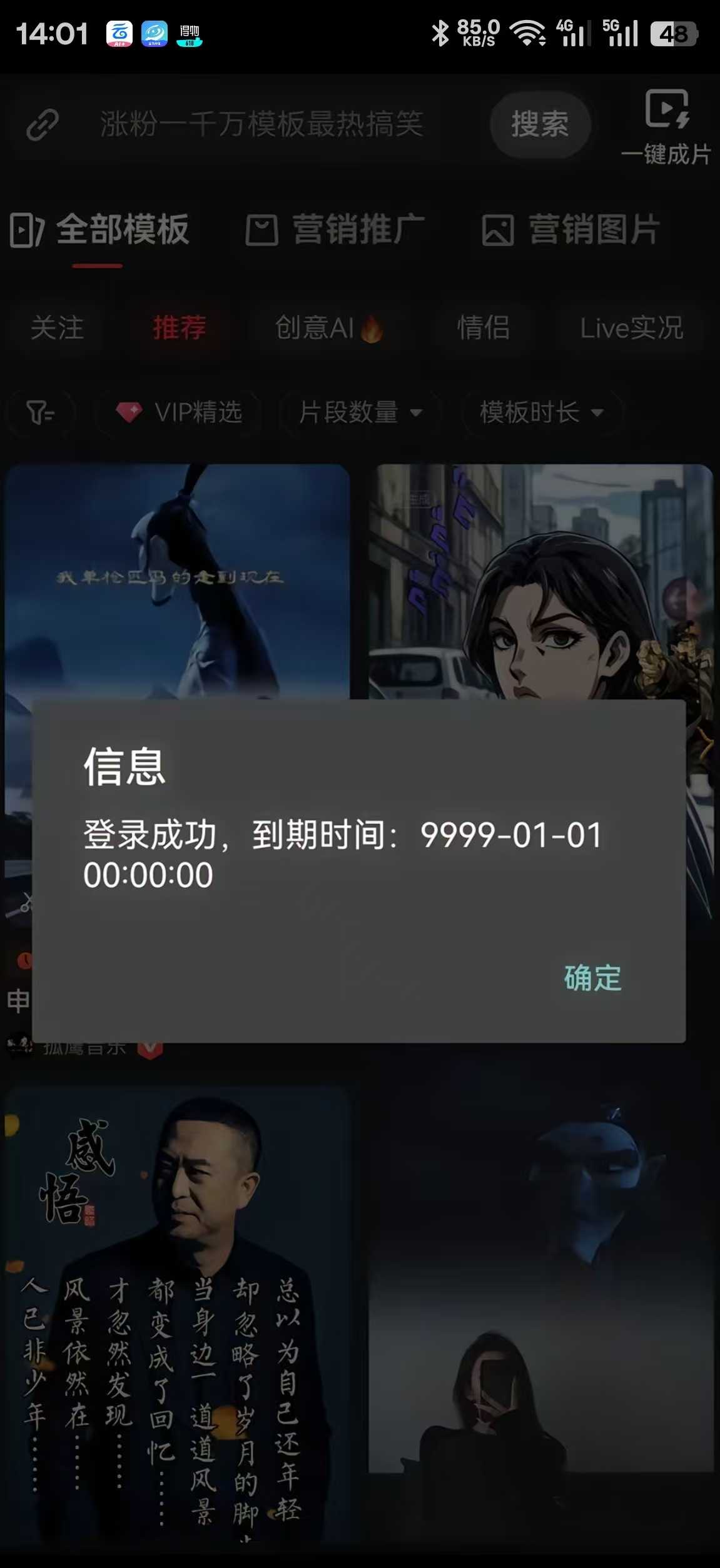The image size is (720, 1568).
Task: Switch to the 全部模板 tab
Action: coord(100,230)
